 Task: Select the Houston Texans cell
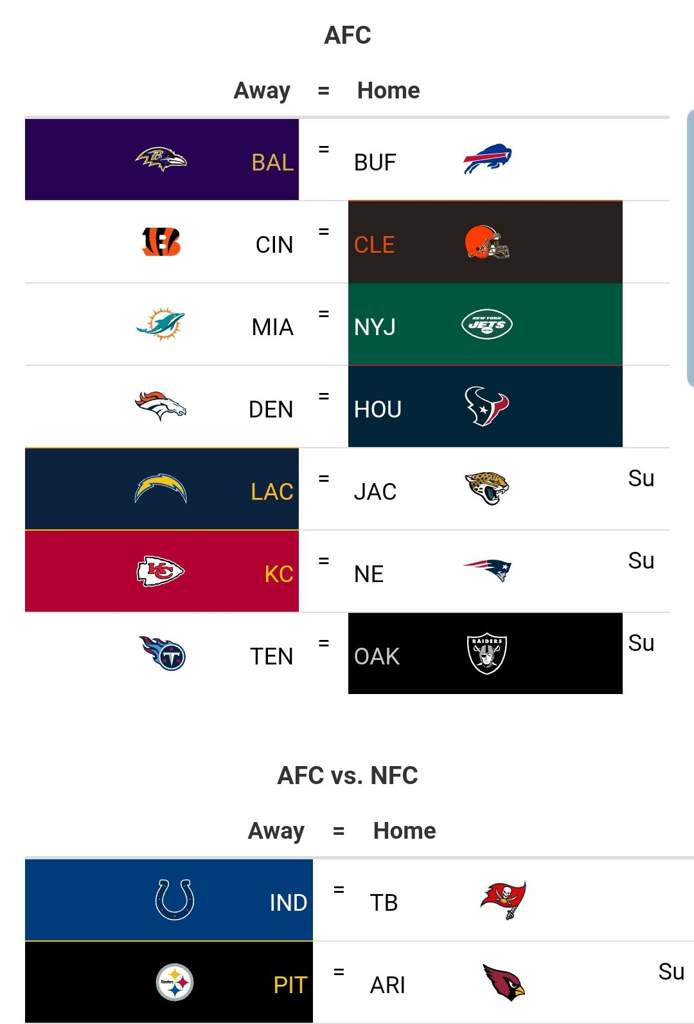click(485, 407)
